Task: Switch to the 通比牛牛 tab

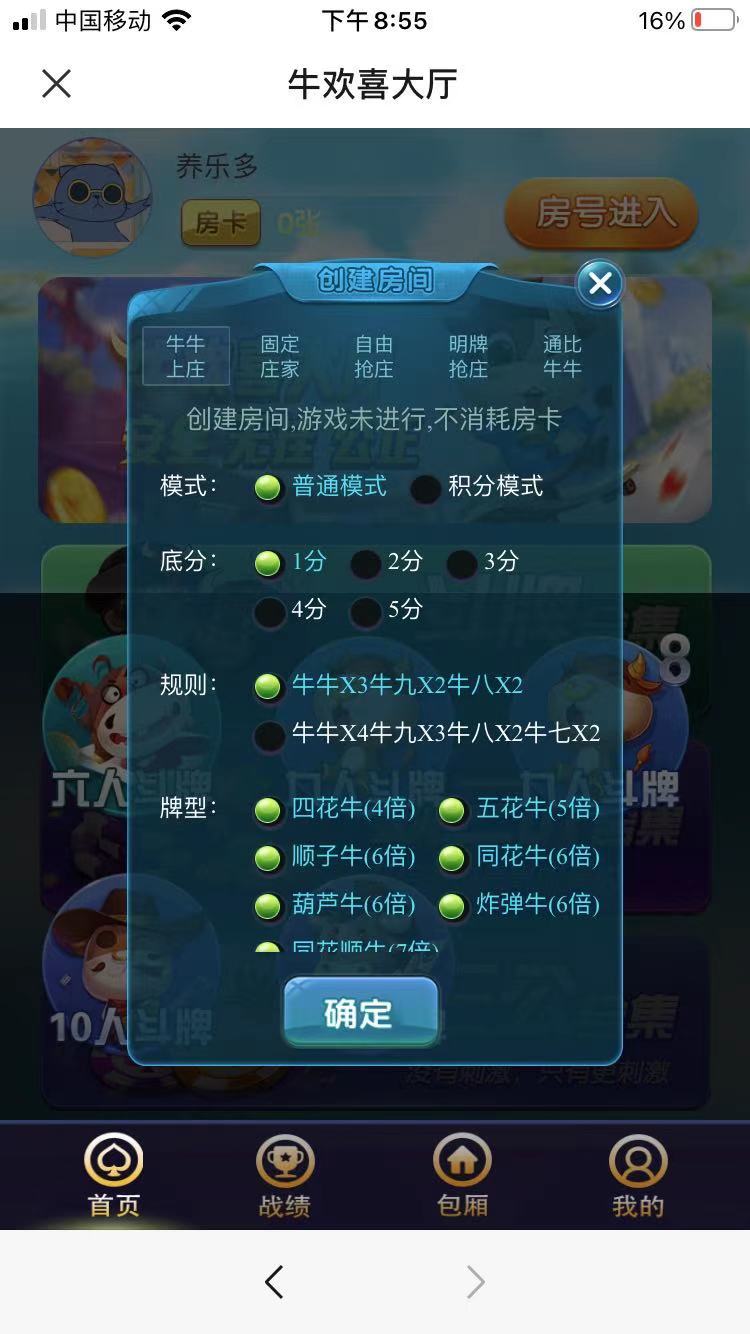Action: coord(562,356)
